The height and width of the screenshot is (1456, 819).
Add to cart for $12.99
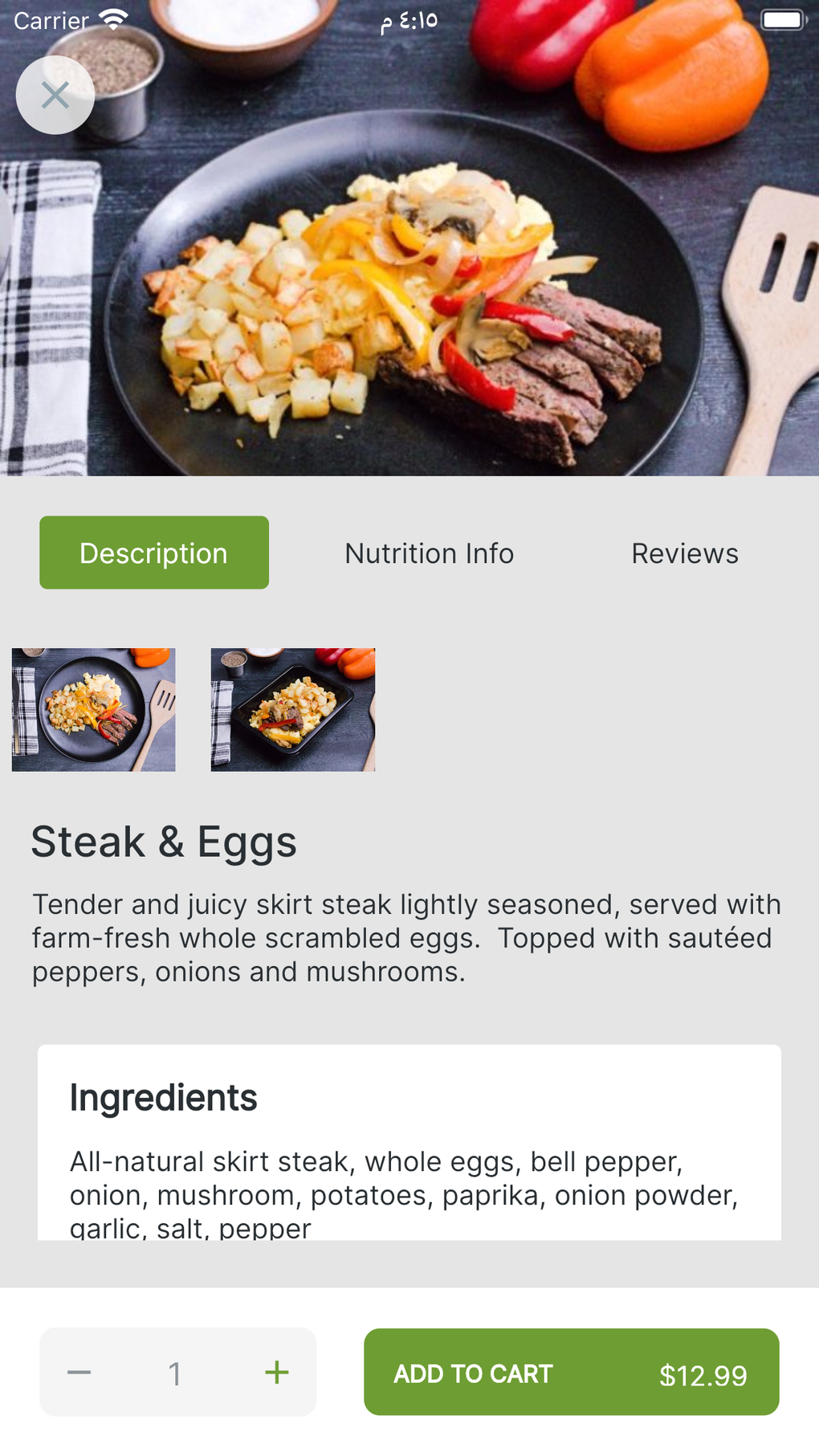(572, 1372)
